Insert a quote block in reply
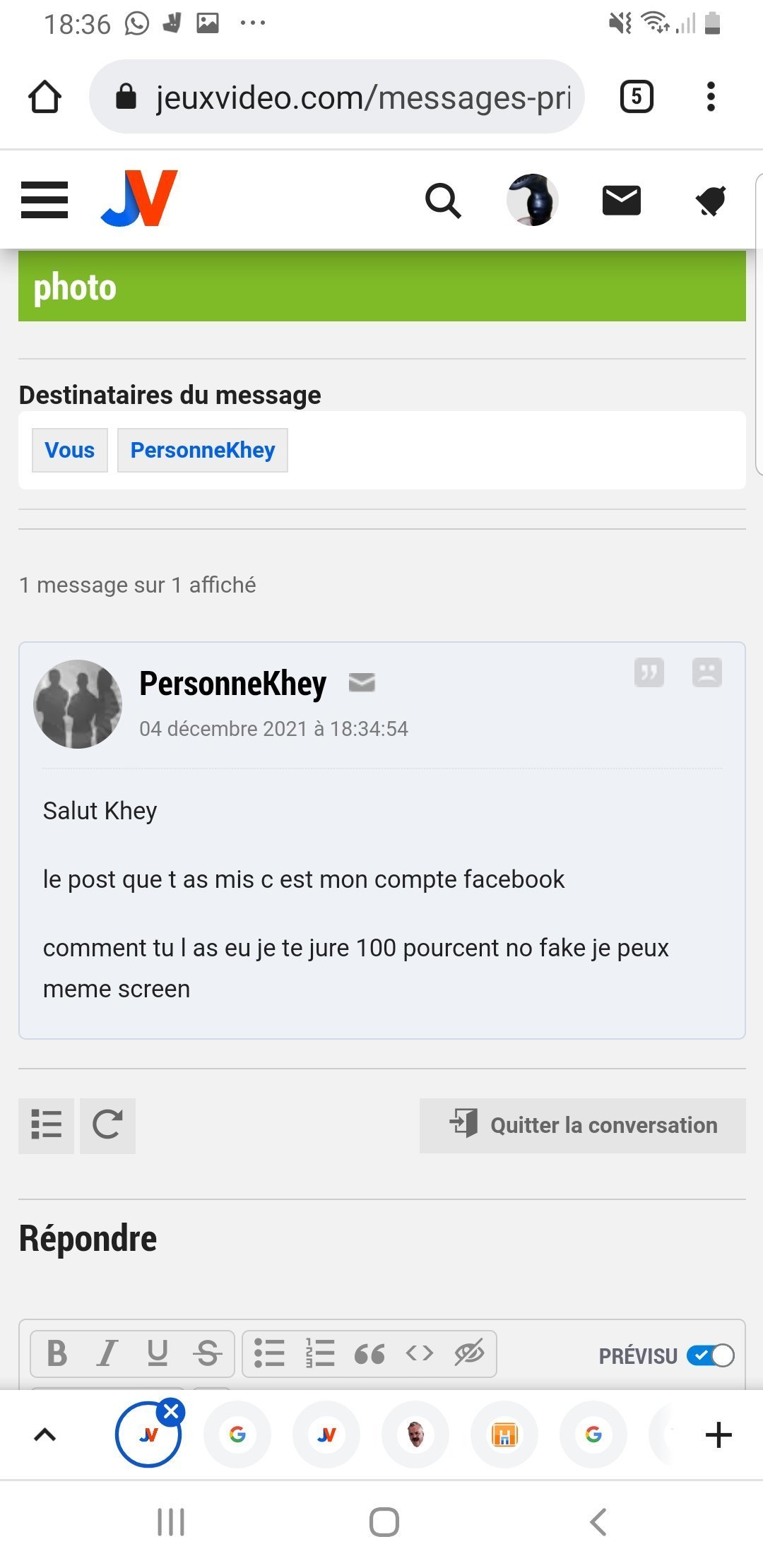The width and height of the screenshot is (763, 1568). (x=369, y=1353)
